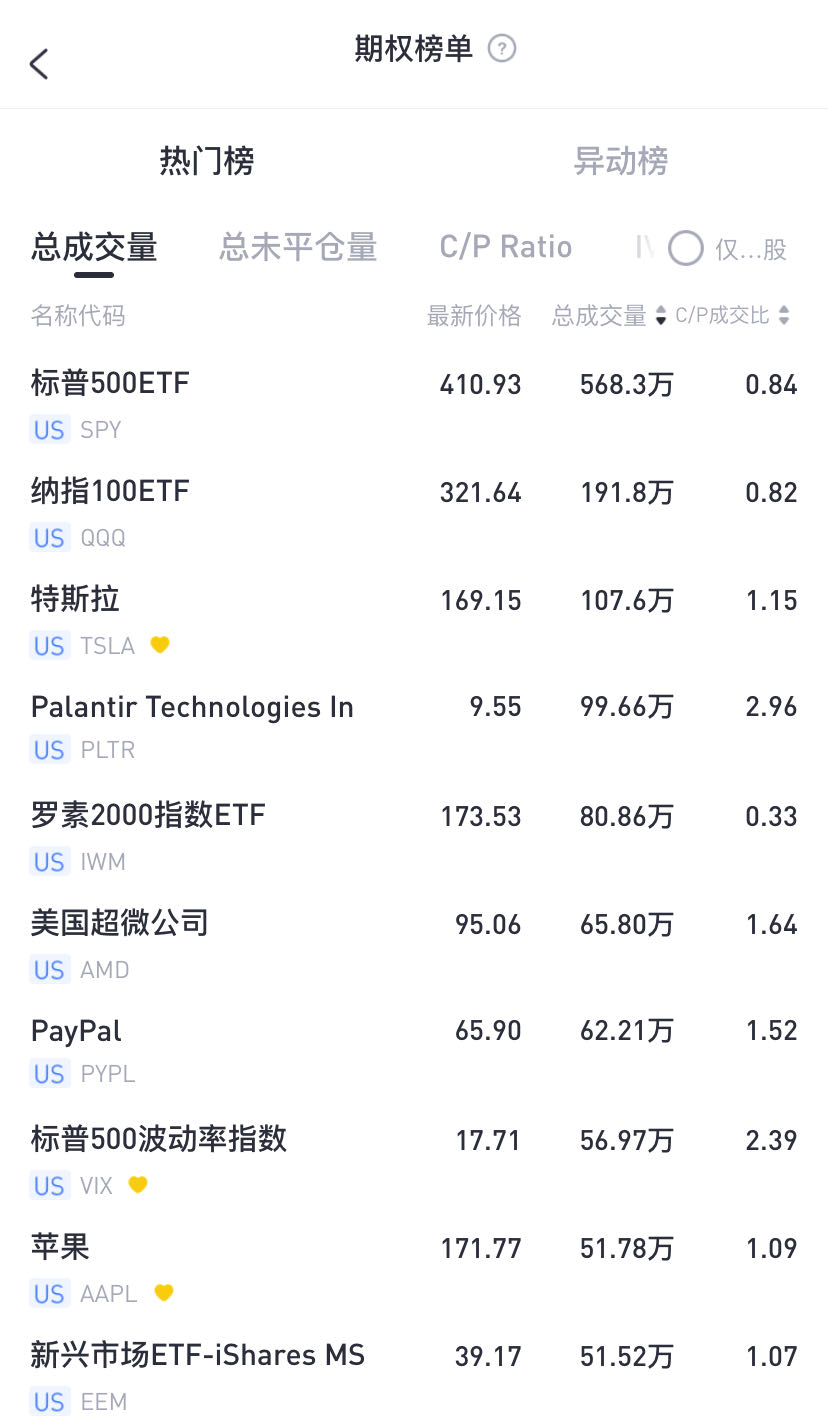Click the US badge next to AMD
Image resolution: width=828 pixels, height=1425 pixels.
click(49, 969)
